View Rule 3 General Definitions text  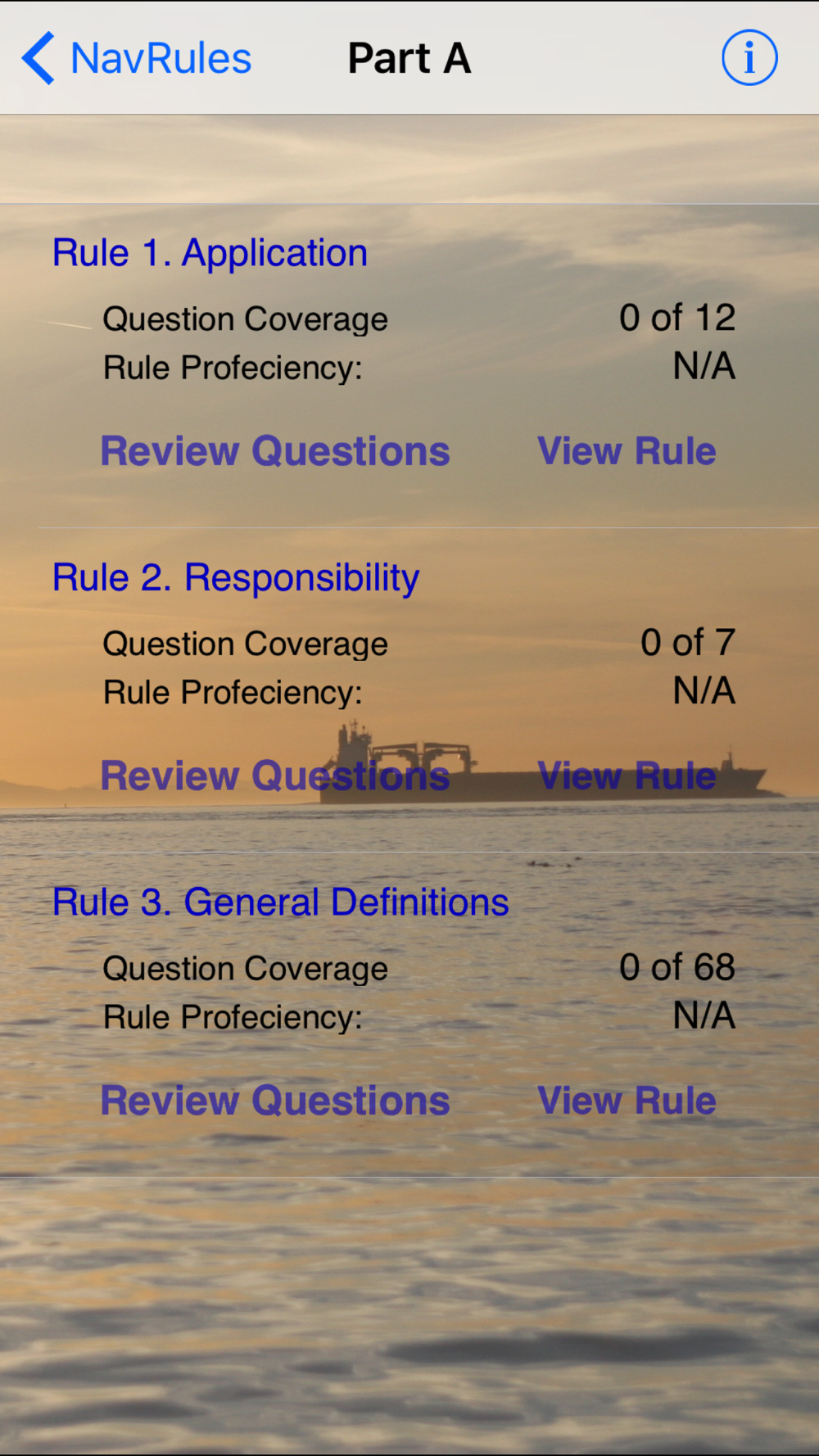tap(627, 1101)
